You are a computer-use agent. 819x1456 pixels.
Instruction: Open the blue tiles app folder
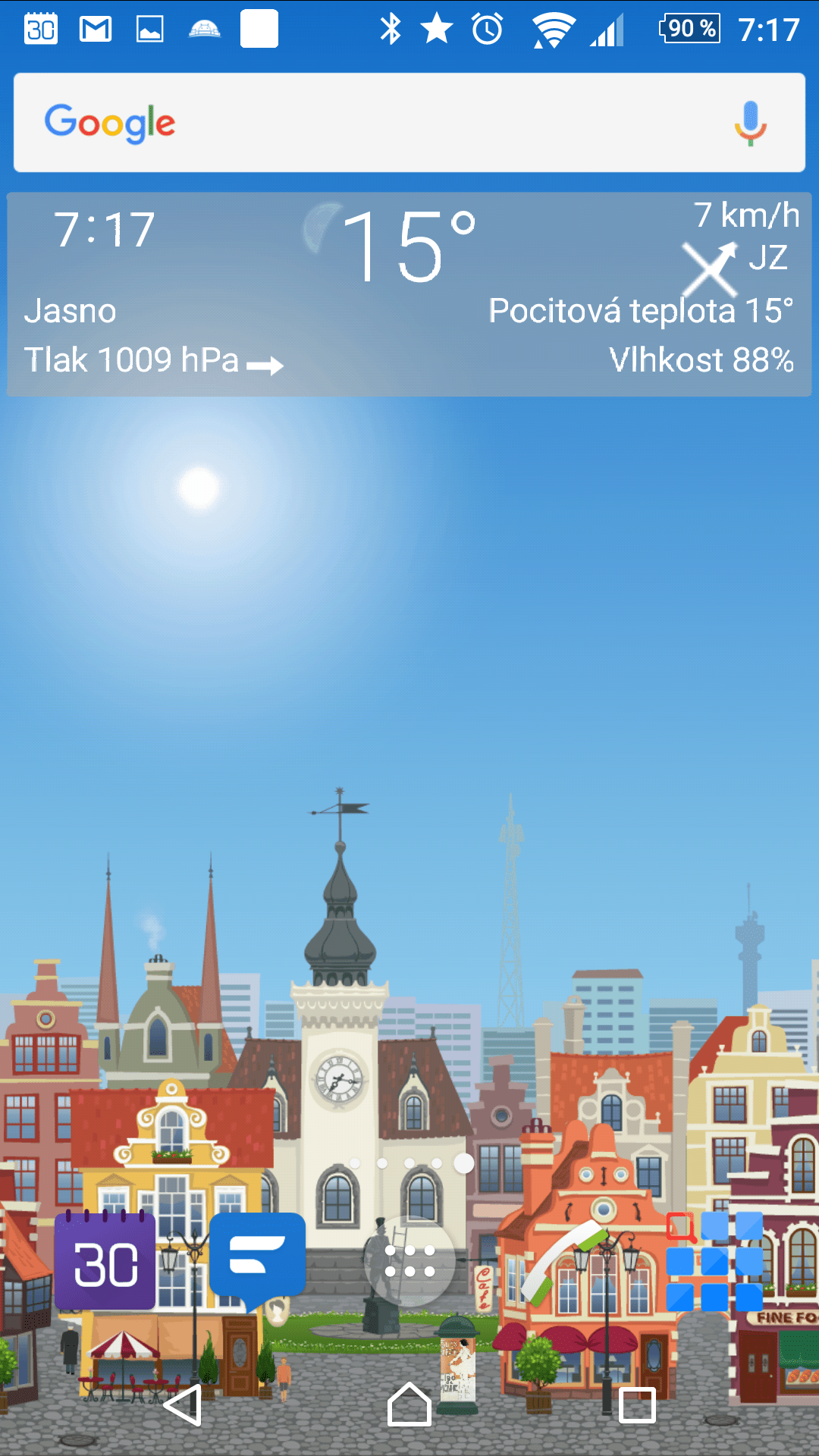[x=714, y=1261]
